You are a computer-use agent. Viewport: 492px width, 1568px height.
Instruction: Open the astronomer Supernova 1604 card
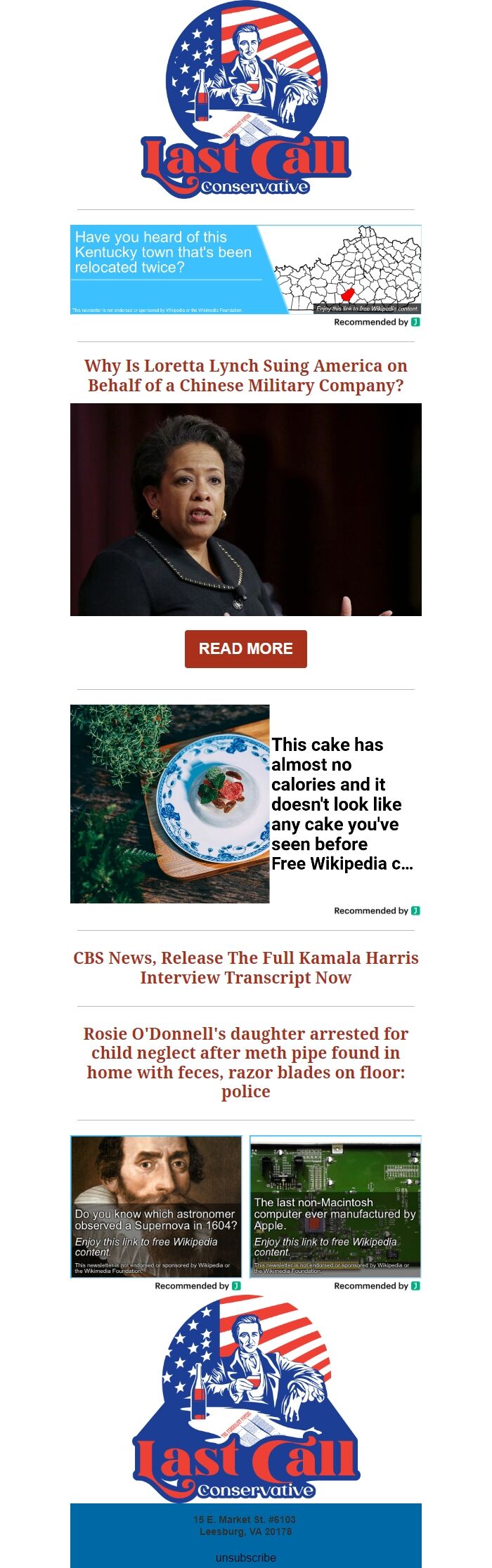156,1206
